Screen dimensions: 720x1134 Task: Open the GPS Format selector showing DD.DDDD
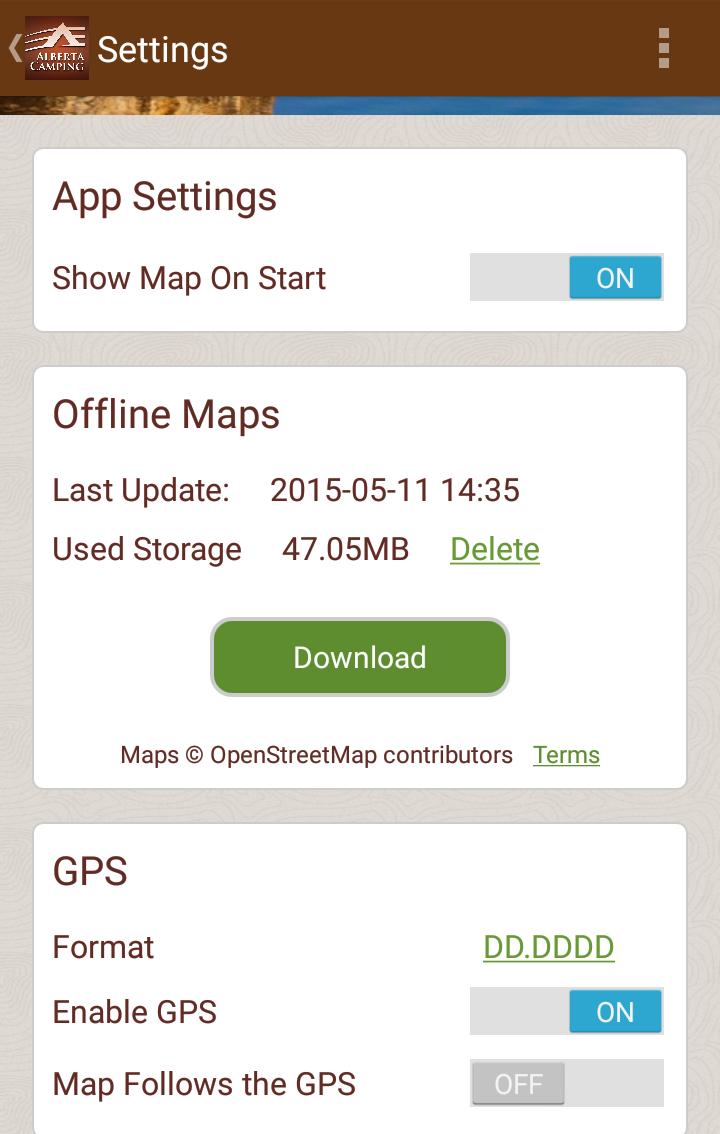(x=550, y=947)
